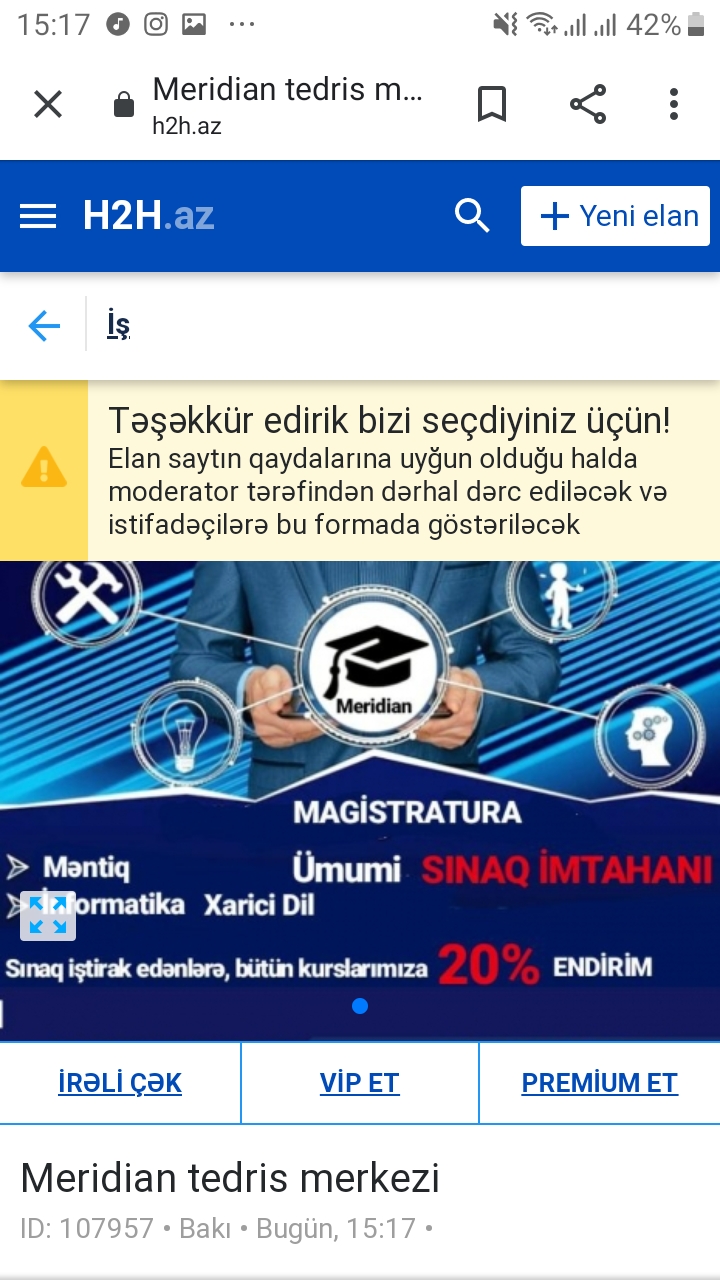Bookmark this h2h.az page

491,104
